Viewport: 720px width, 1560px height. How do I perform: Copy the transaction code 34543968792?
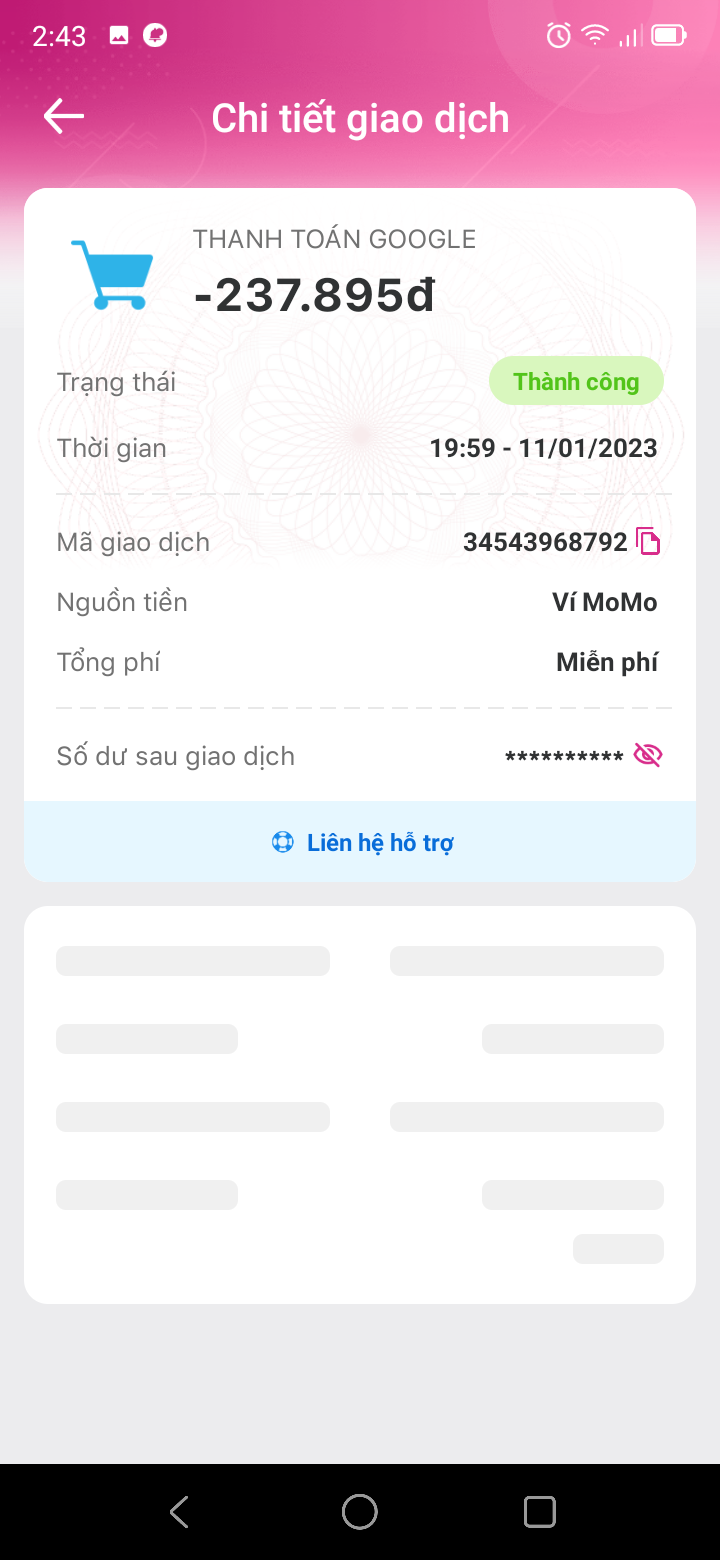(x=649, y=542)
